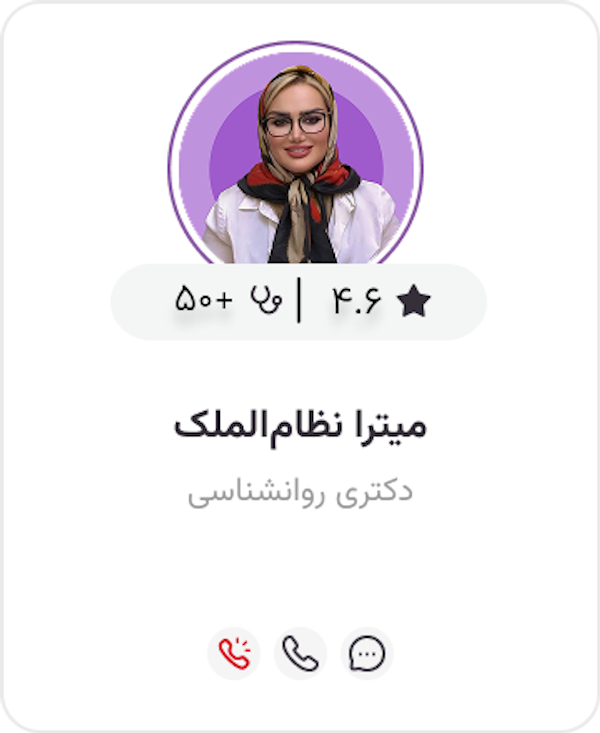Start an urgent call via red phone icon

(233, 654)
